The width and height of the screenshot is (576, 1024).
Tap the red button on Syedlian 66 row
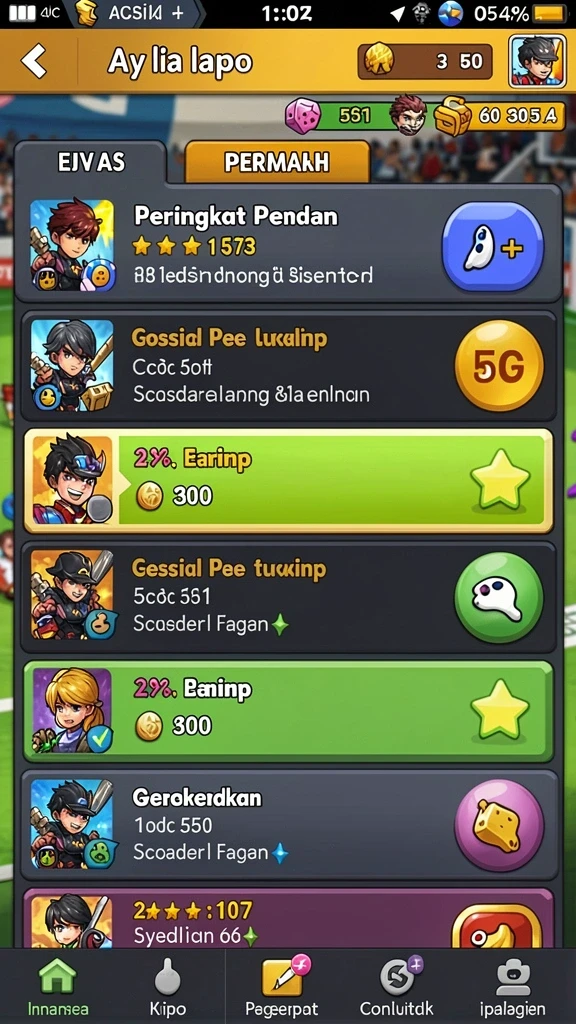496,926
